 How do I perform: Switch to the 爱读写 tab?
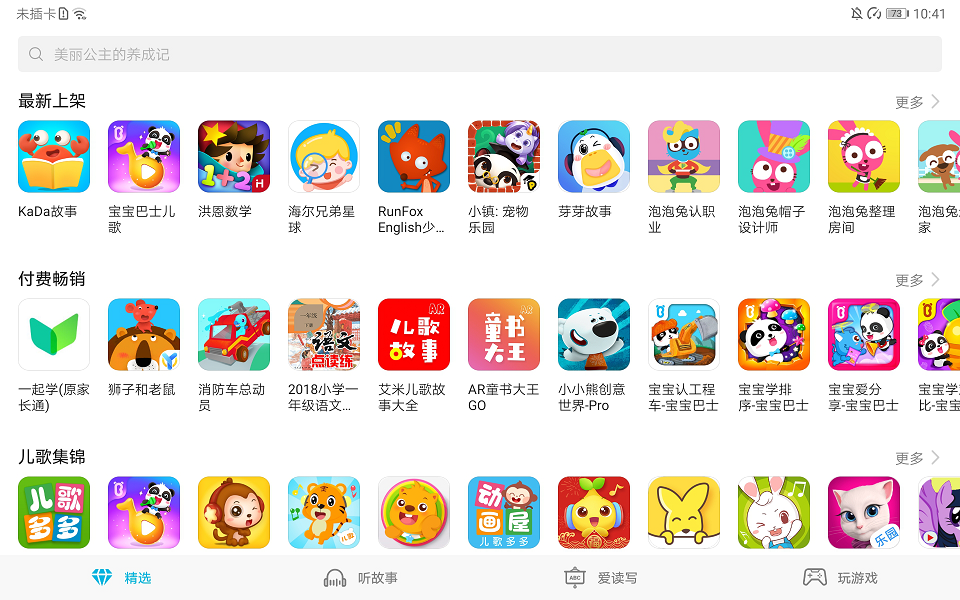coord(601,578)
